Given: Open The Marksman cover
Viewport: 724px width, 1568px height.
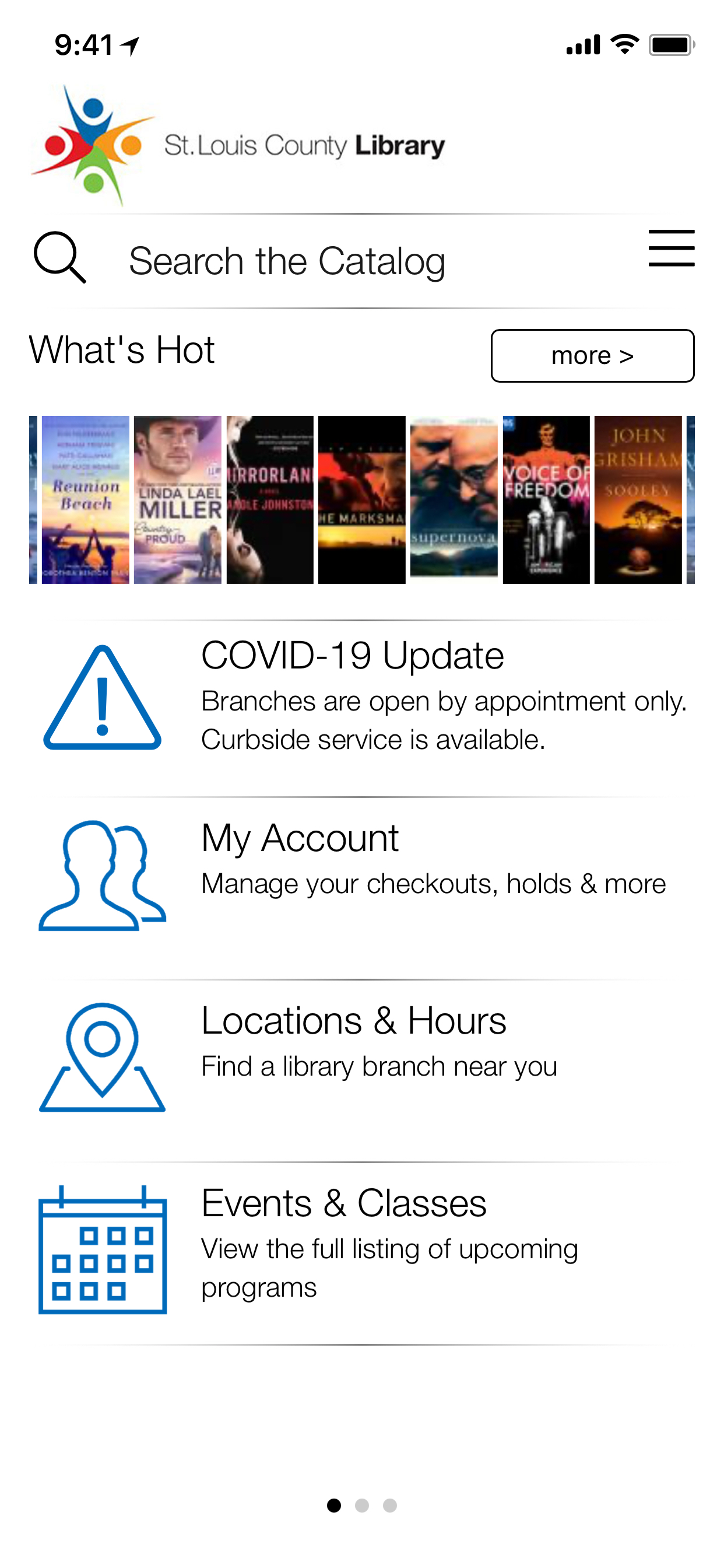Looking at the screenshot, I should coord(362,500).
